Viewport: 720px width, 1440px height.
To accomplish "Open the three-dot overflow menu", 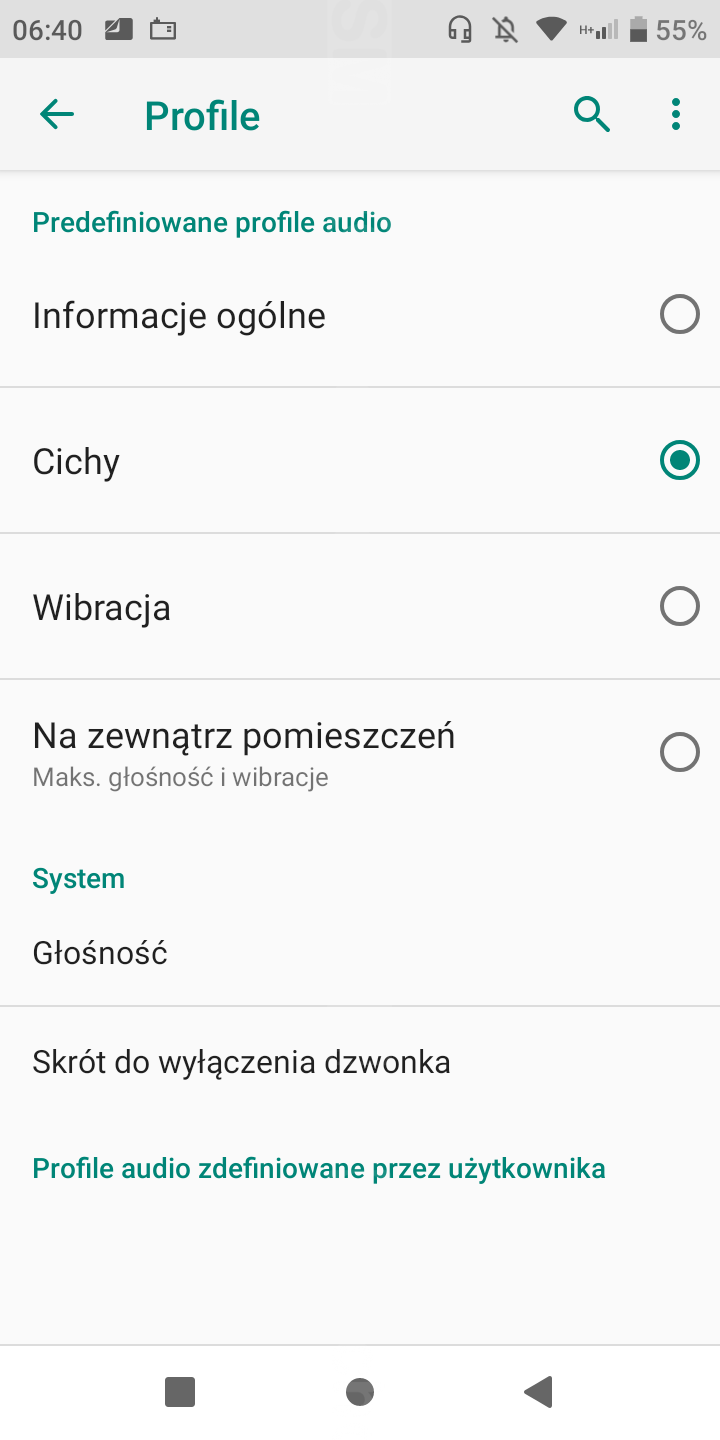I will pos(676,115).
